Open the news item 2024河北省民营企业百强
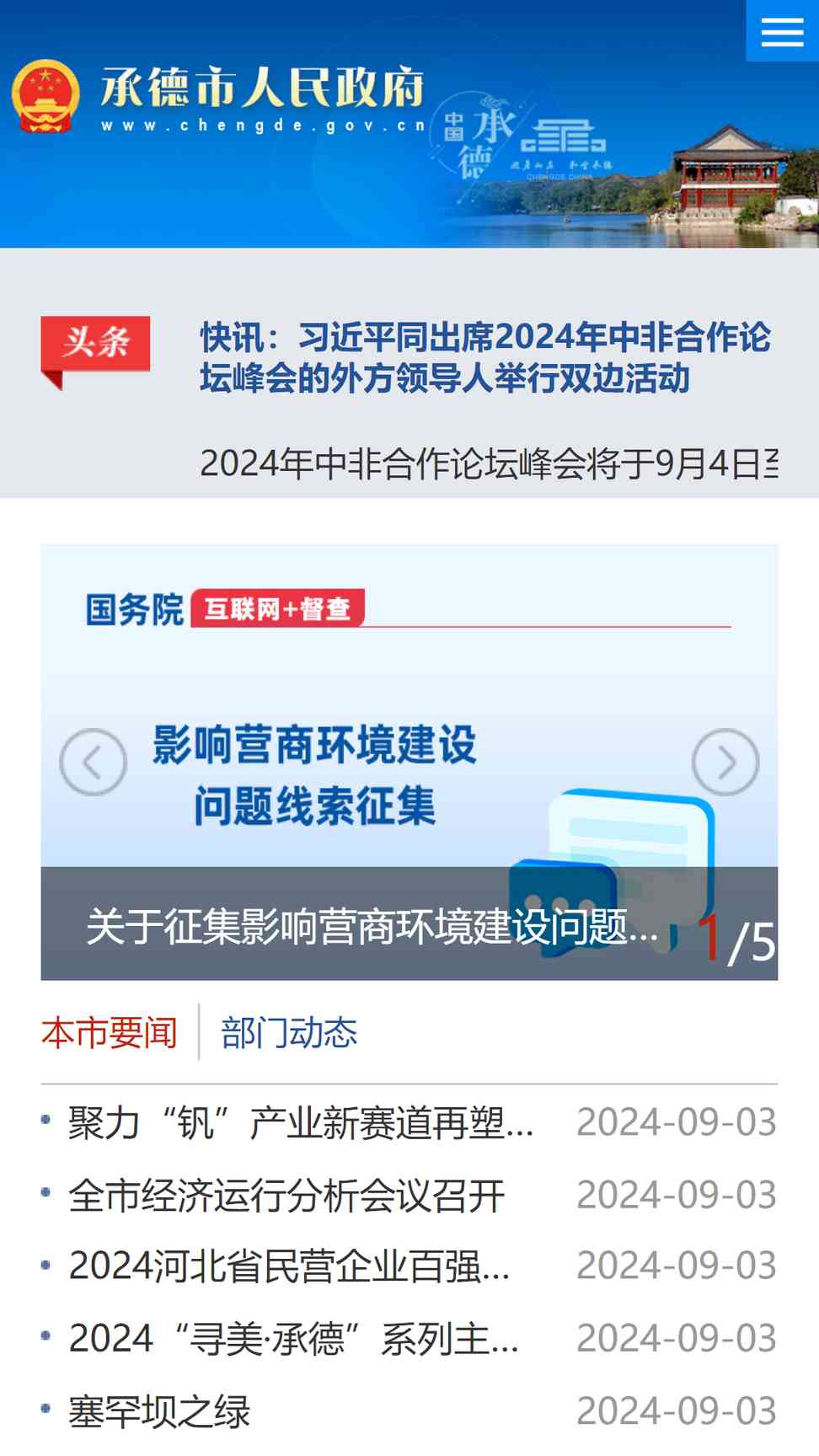The width and height of the screenshot is (819, 1456). click(289, 1266)
